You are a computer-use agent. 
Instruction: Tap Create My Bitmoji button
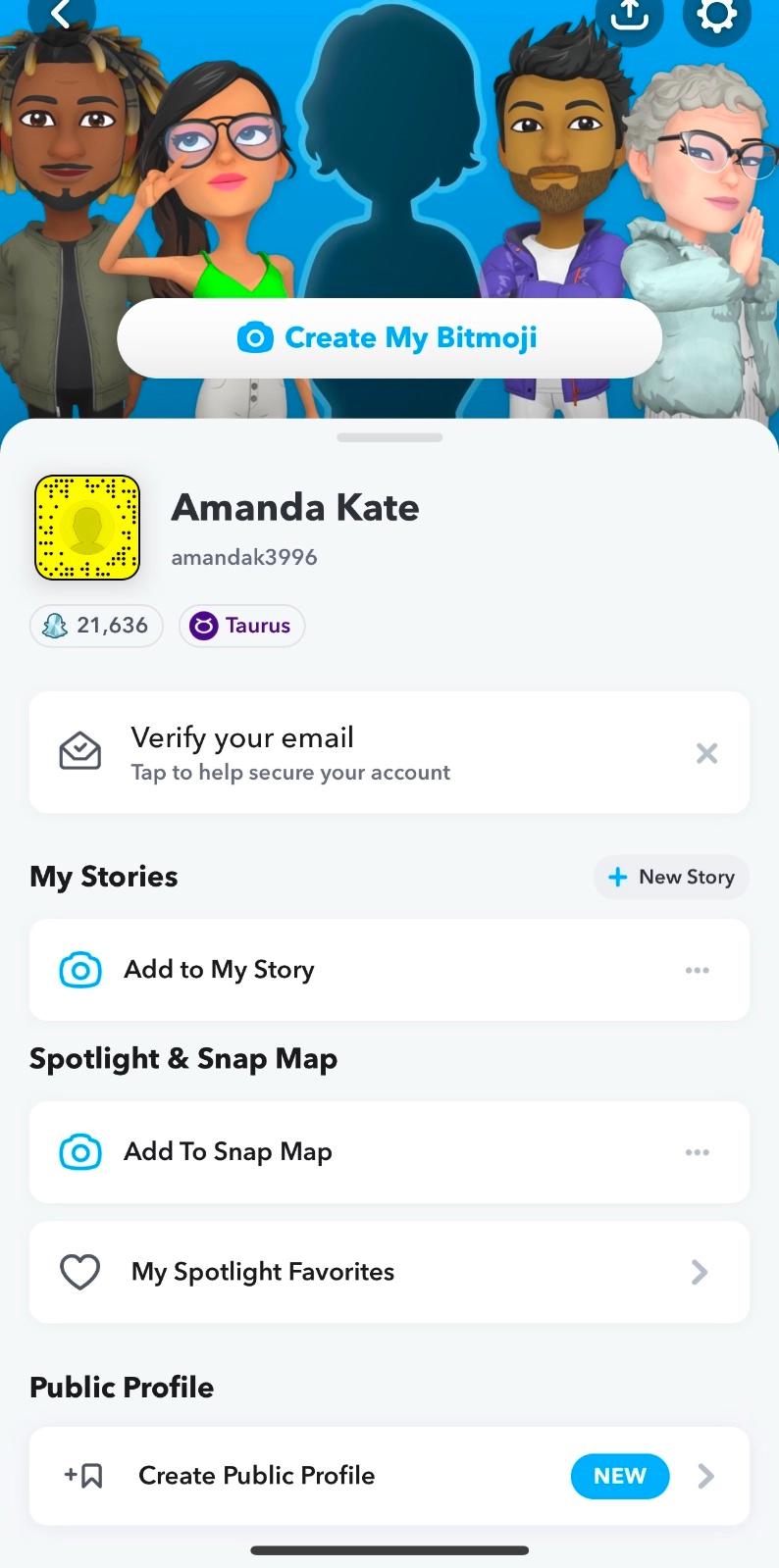pyautogui.click(x=389, y=338)
